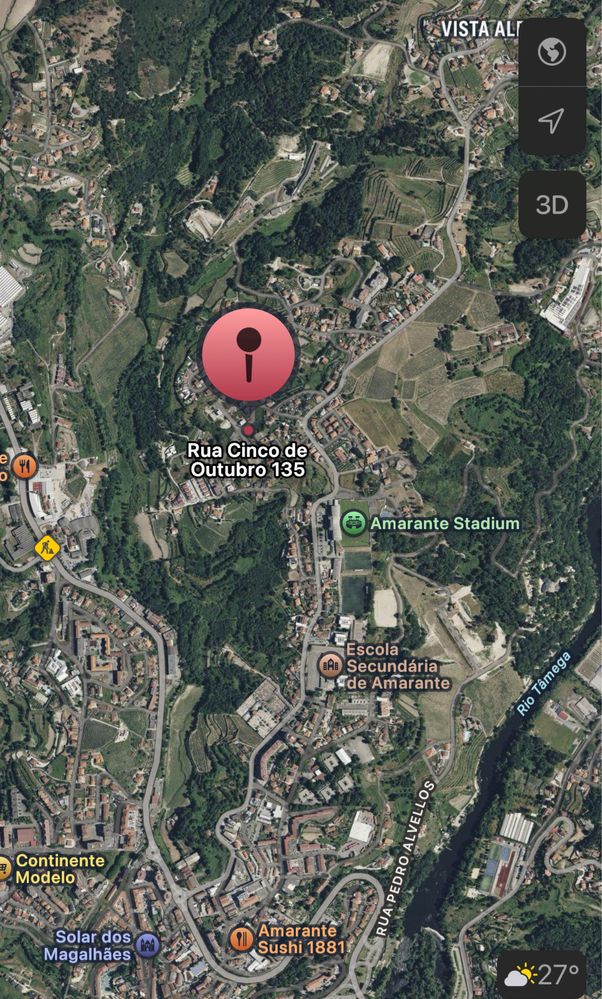Tap the yellow roadwork incident marker
This screenshot has height=999, width=602.
[47, 548]
